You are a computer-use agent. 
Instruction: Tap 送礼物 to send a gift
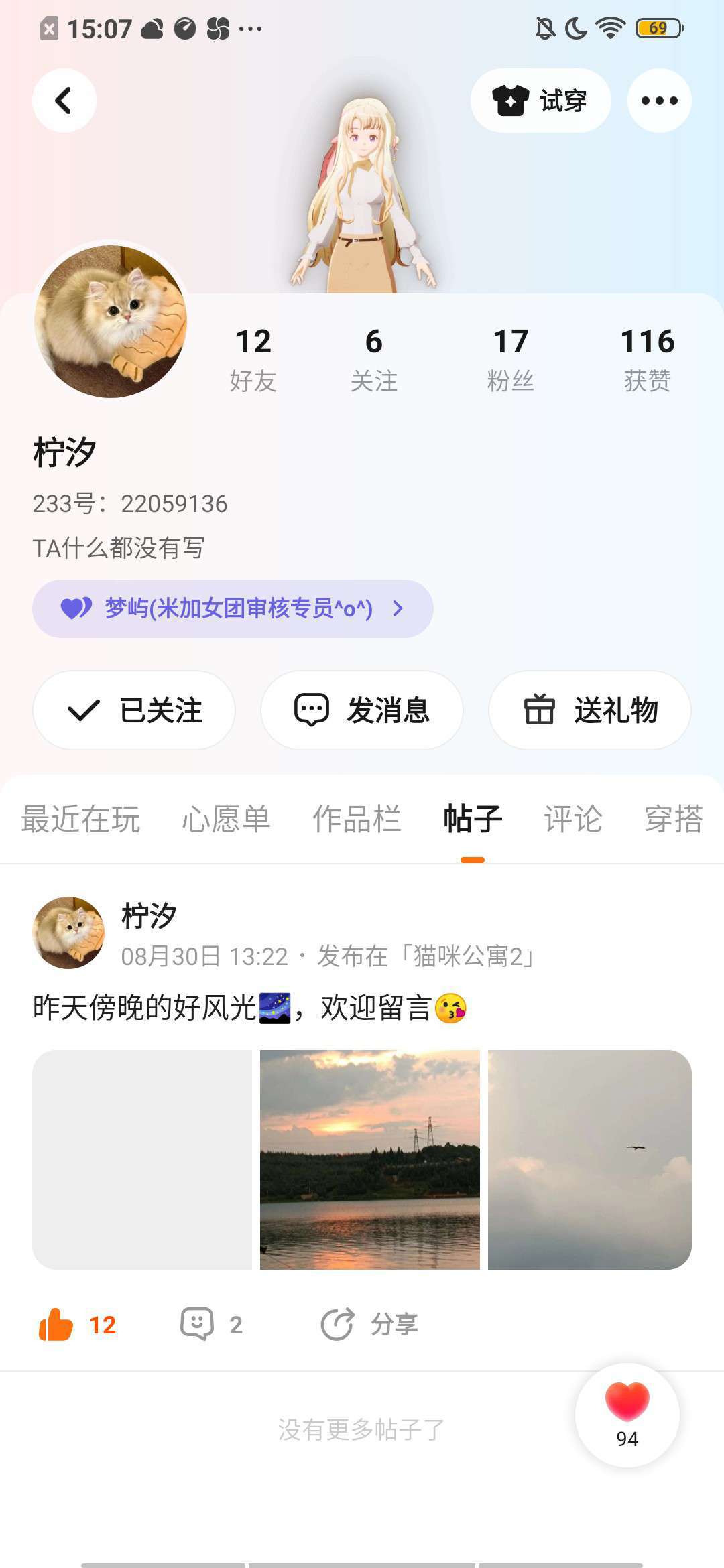pos(590,710)
